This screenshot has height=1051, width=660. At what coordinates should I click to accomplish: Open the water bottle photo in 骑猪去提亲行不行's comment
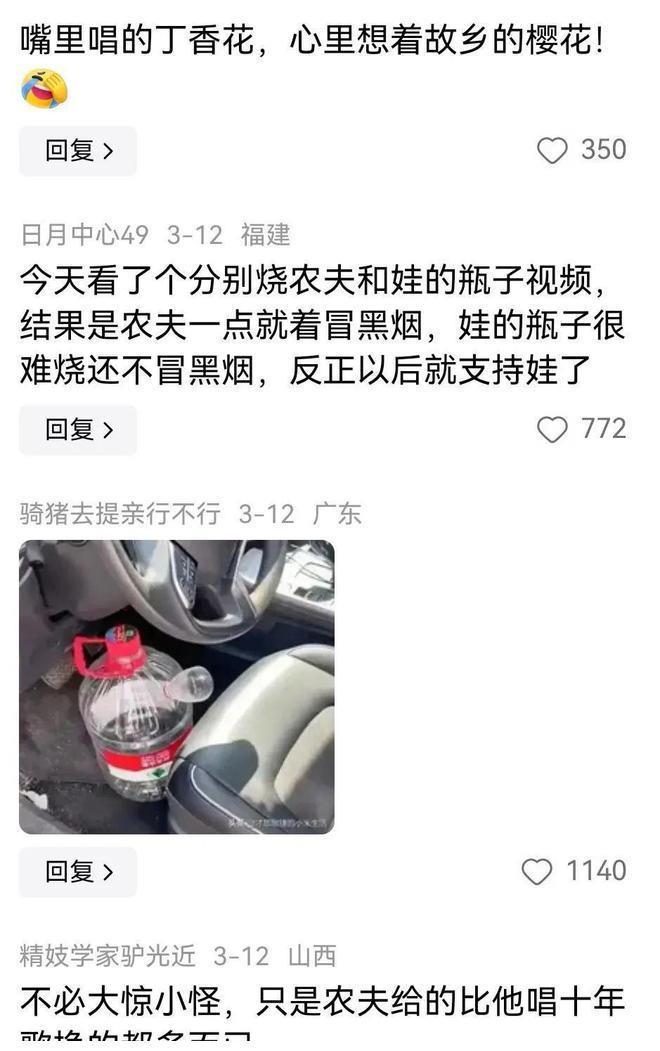click(176, 687)
